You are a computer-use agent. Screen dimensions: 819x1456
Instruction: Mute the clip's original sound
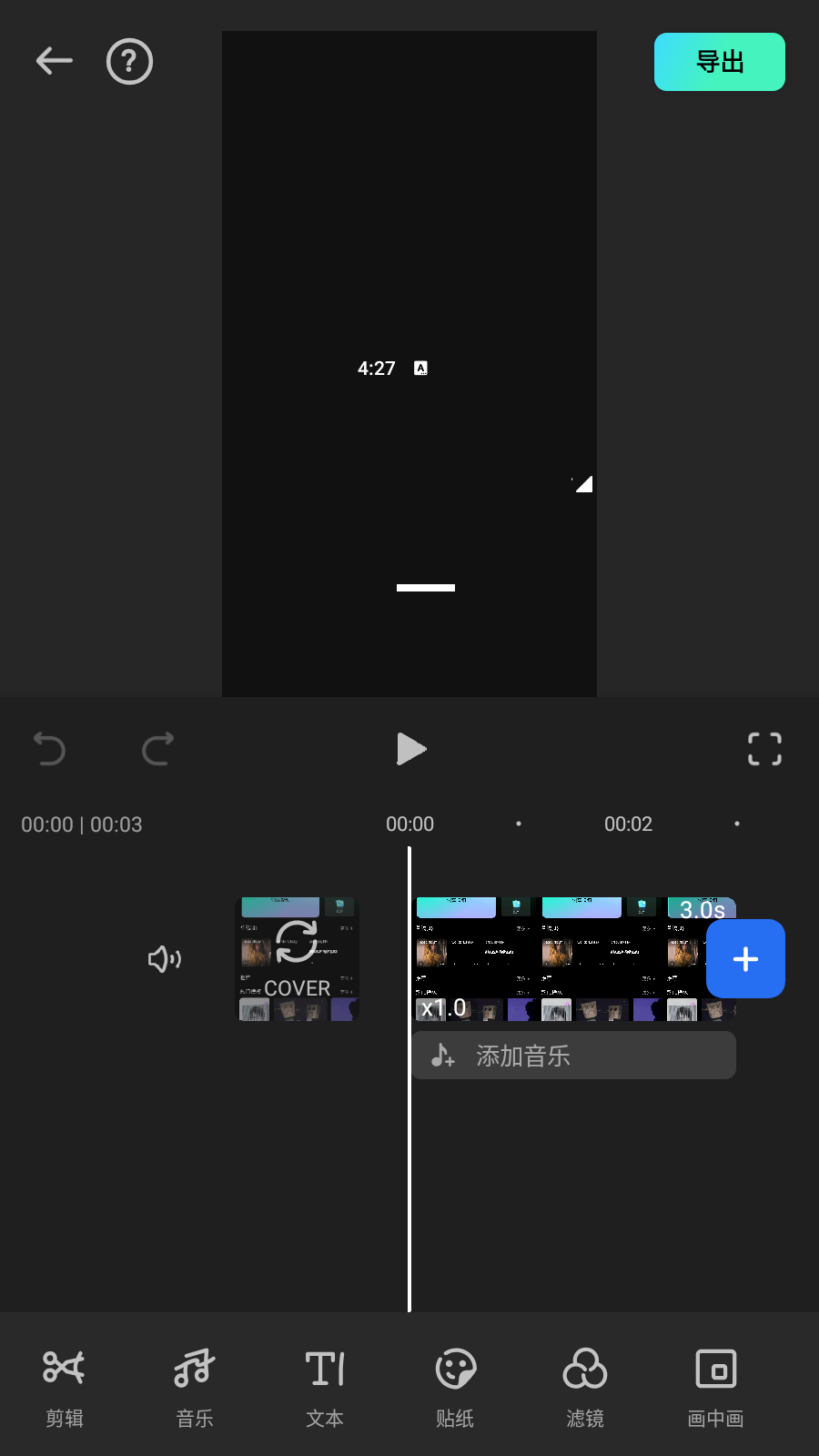pyautogui.click(x=165, y=958)
